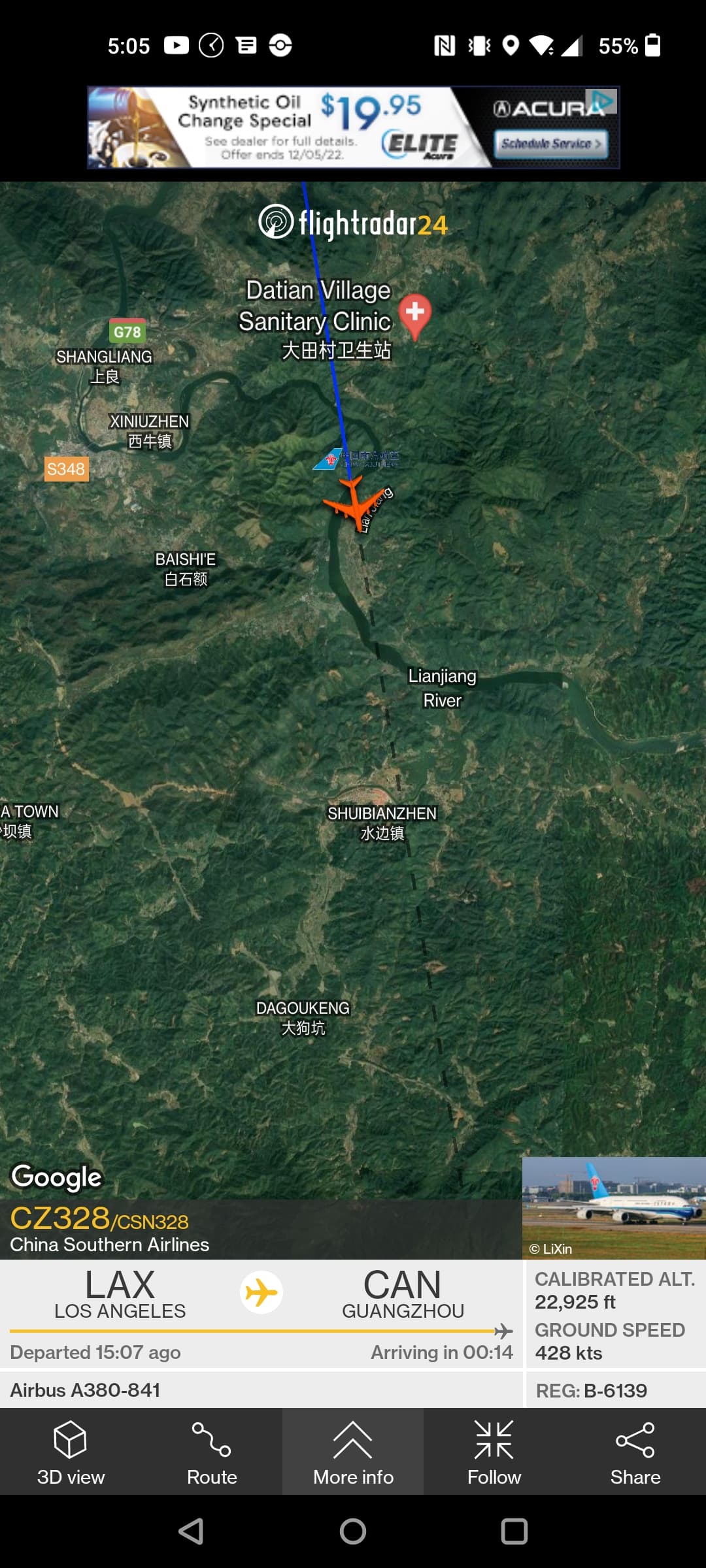Follow this flight
The image size is (706, 1568).
tap(494, 1452)
